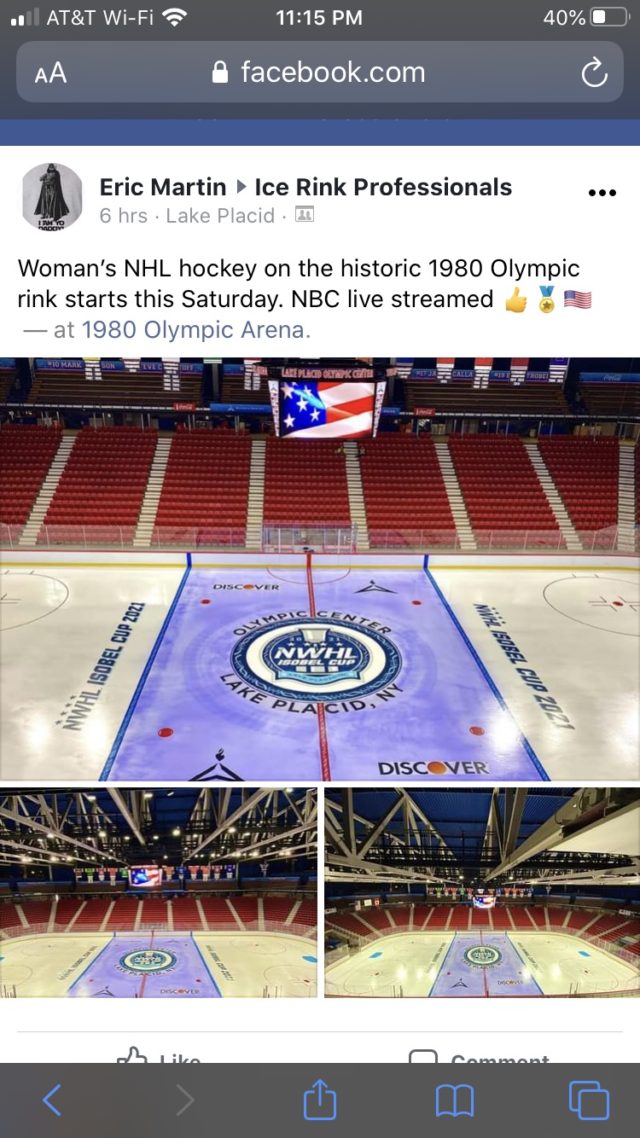
Task: Open the bottom-right arena photo
Action: coord(482,893)
